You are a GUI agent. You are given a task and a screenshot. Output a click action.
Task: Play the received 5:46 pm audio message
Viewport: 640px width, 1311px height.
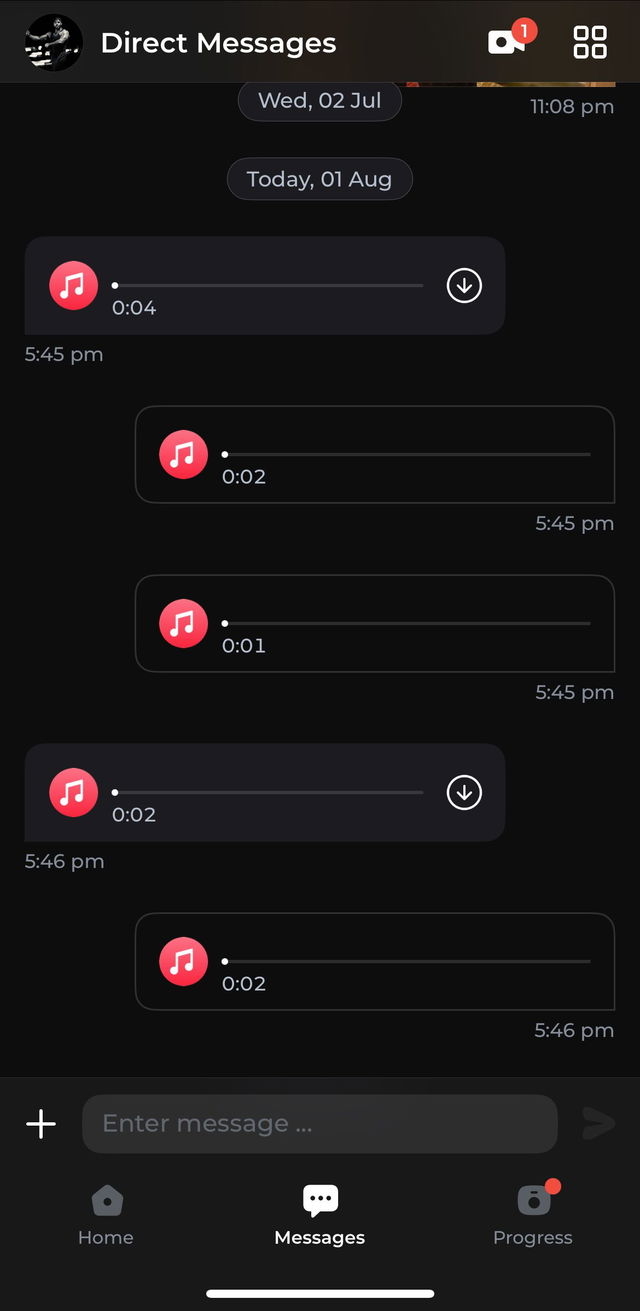coord(73,793)
